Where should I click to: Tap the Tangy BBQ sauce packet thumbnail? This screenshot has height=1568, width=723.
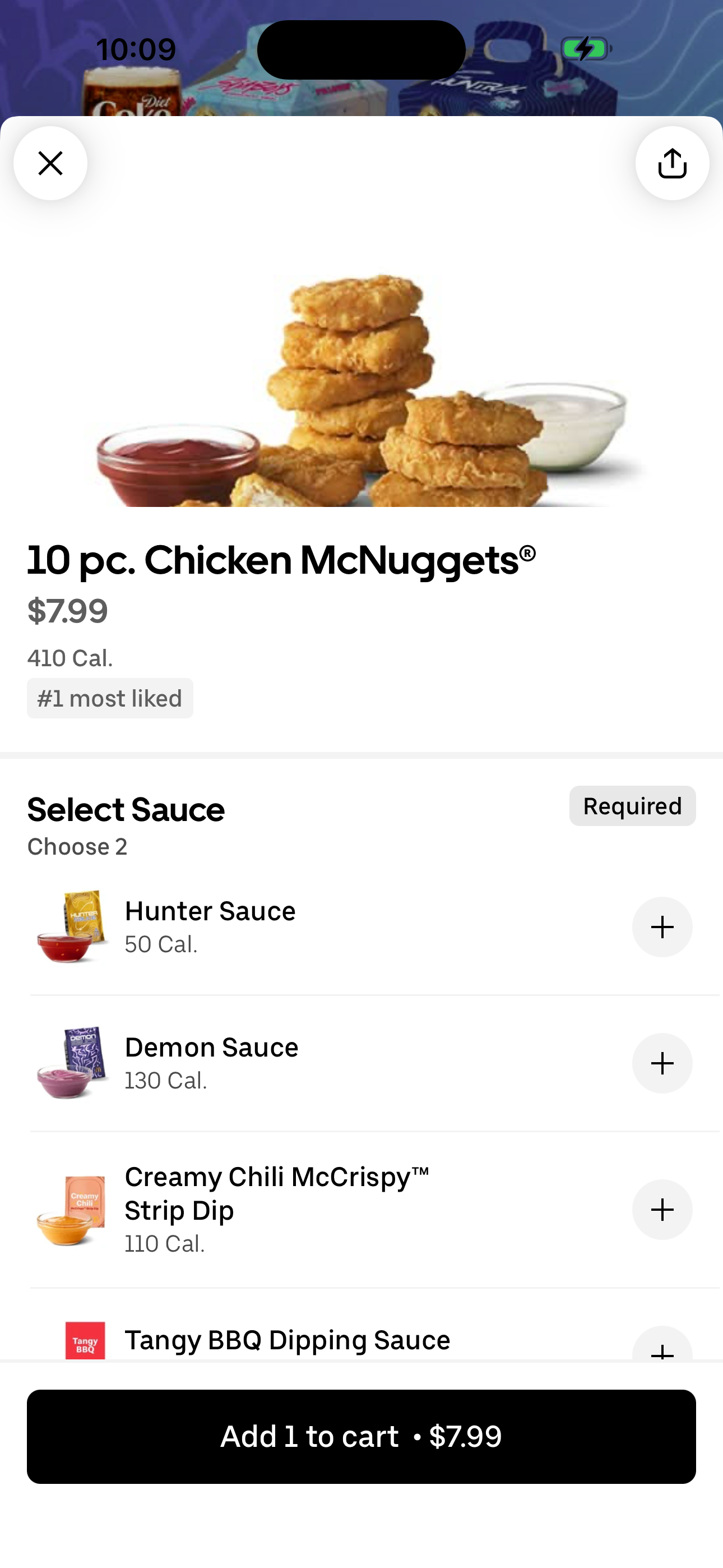click(85, 1341)
